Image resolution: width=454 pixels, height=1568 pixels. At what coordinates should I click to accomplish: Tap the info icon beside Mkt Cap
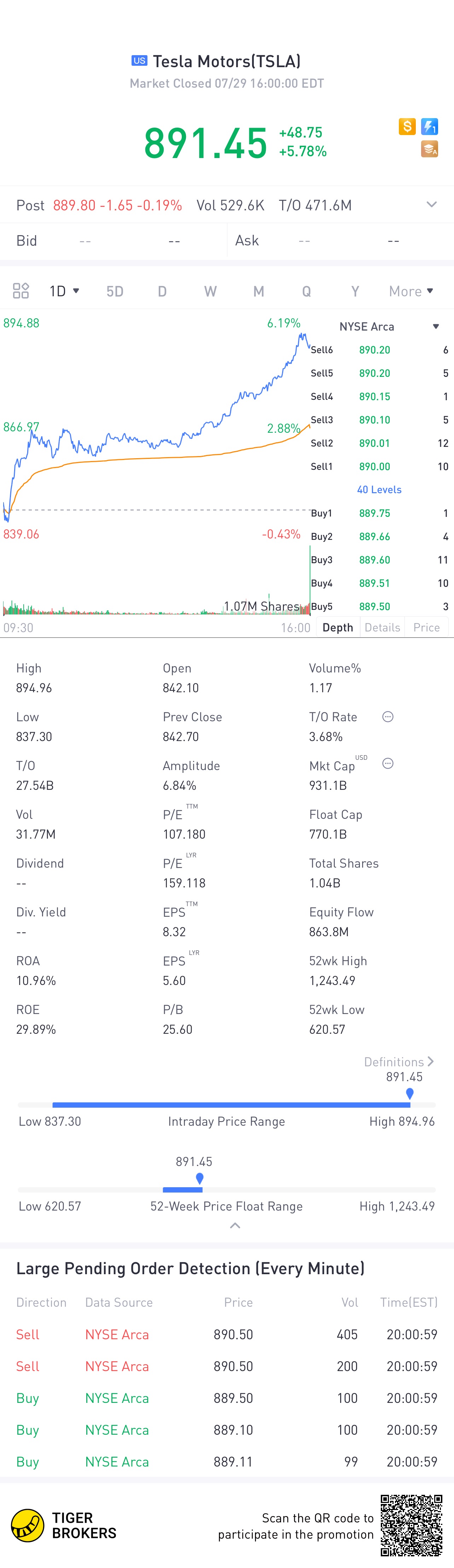(x=388, y=763)
